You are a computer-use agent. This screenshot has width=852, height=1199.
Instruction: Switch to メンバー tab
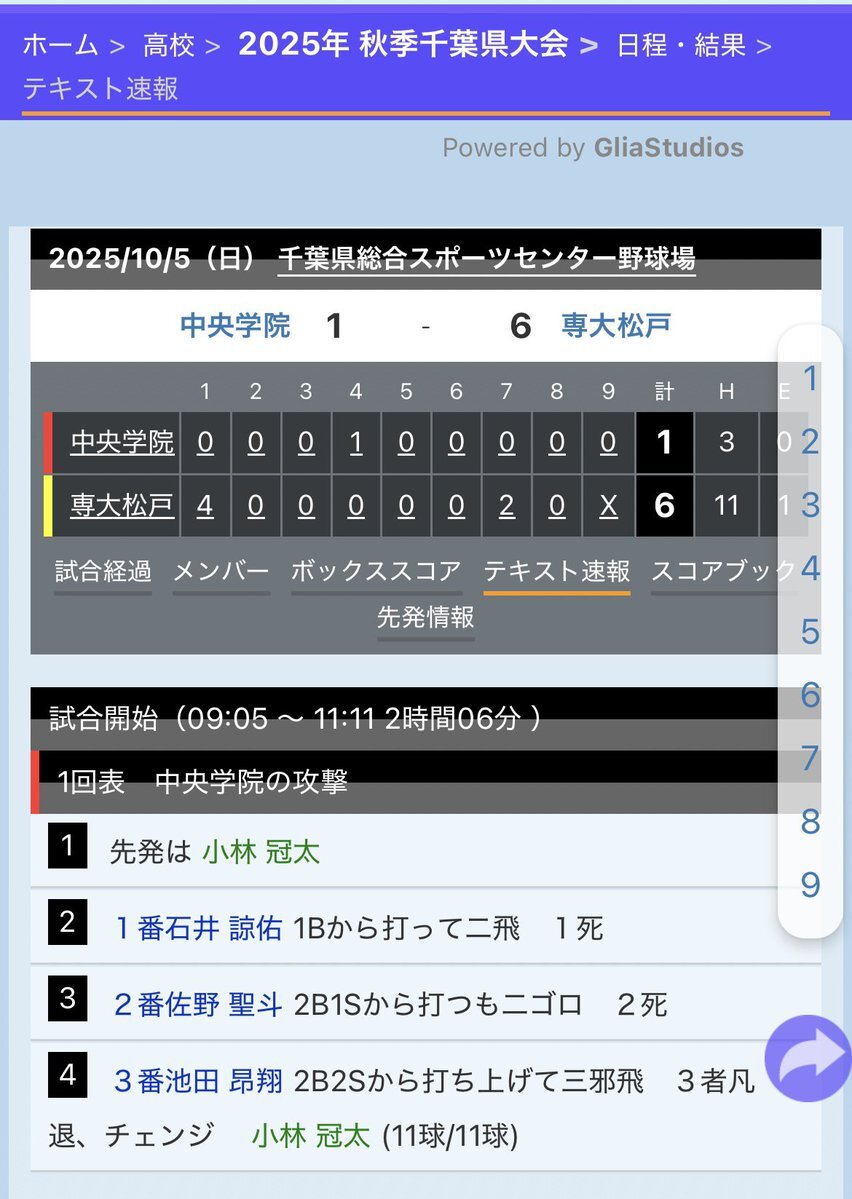221,572
